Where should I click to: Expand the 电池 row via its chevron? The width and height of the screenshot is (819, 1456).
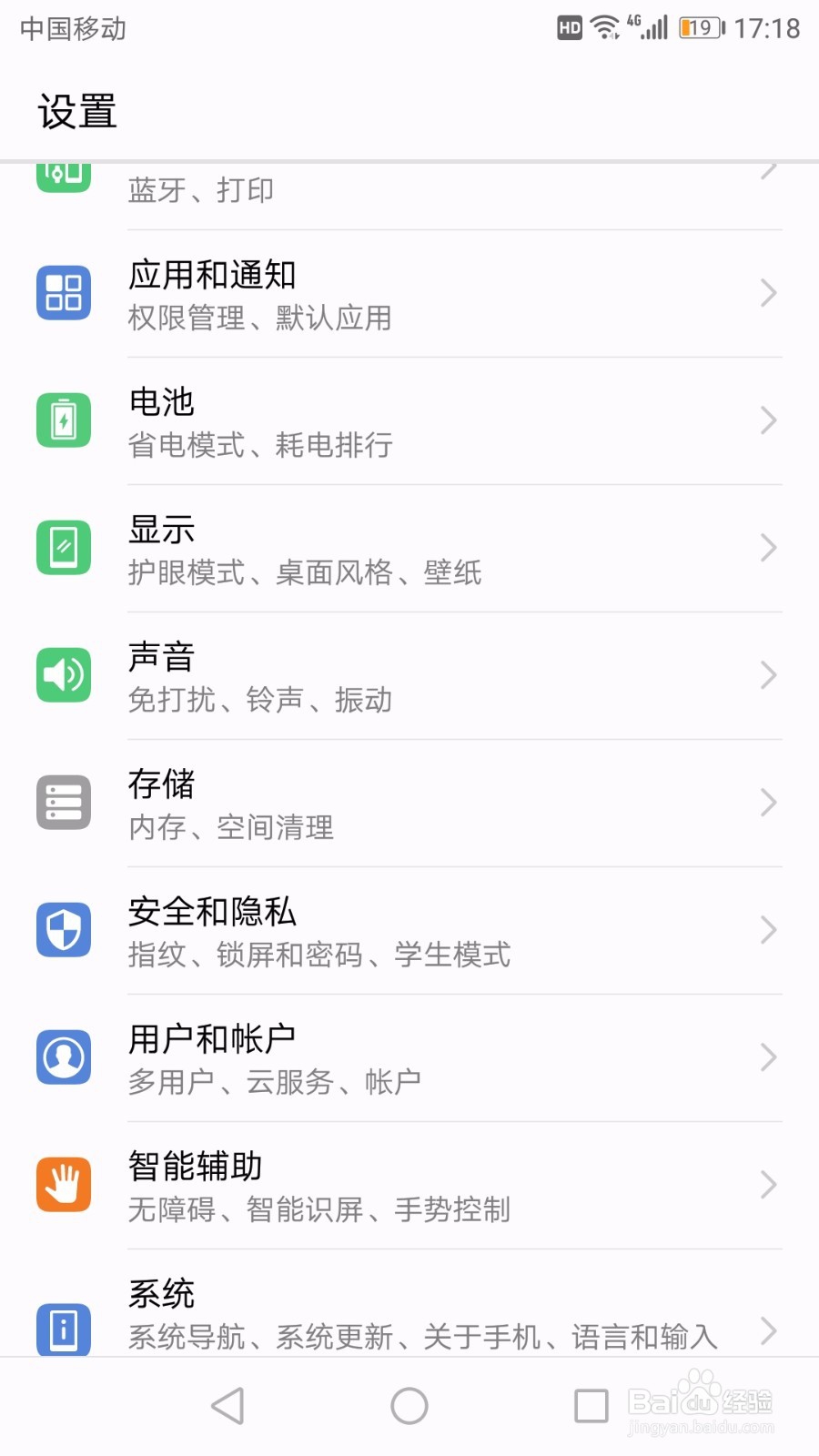click(769, 420)
